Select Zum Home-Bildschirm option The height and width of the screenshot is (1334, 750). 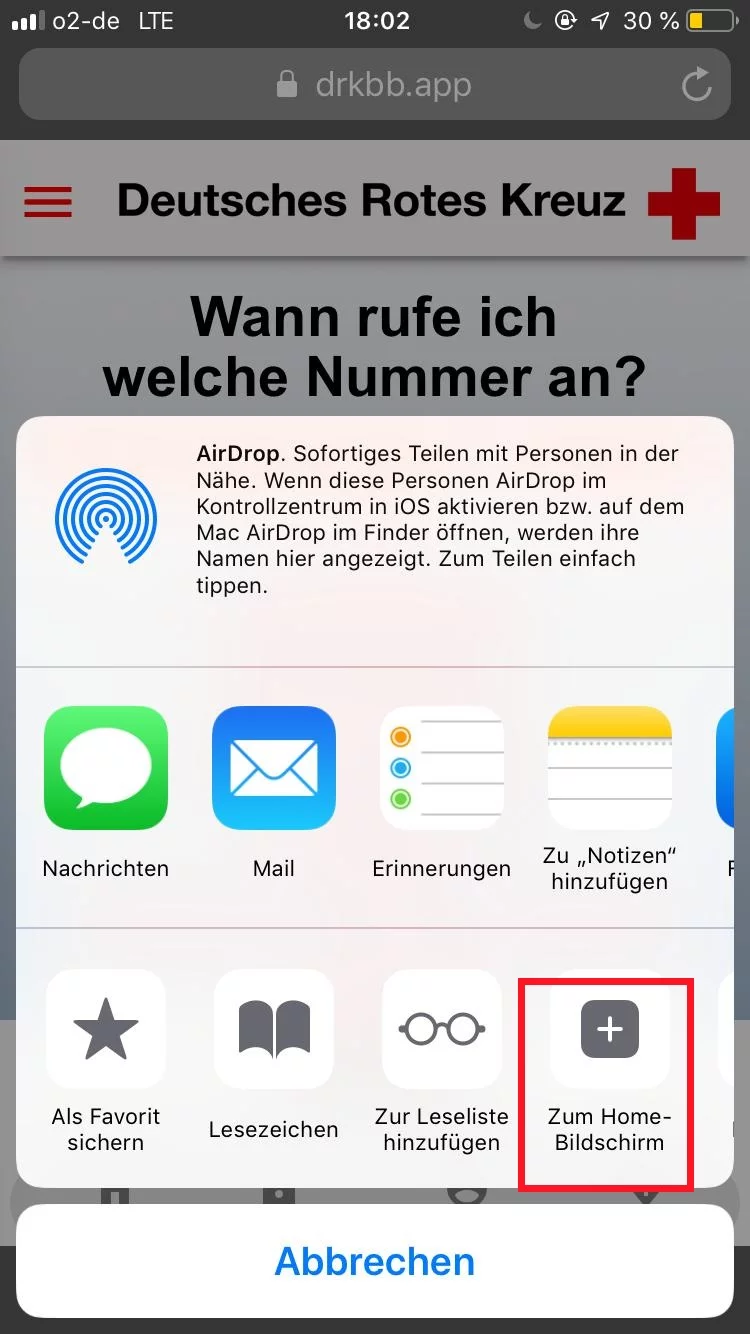tap(609, 1029)
